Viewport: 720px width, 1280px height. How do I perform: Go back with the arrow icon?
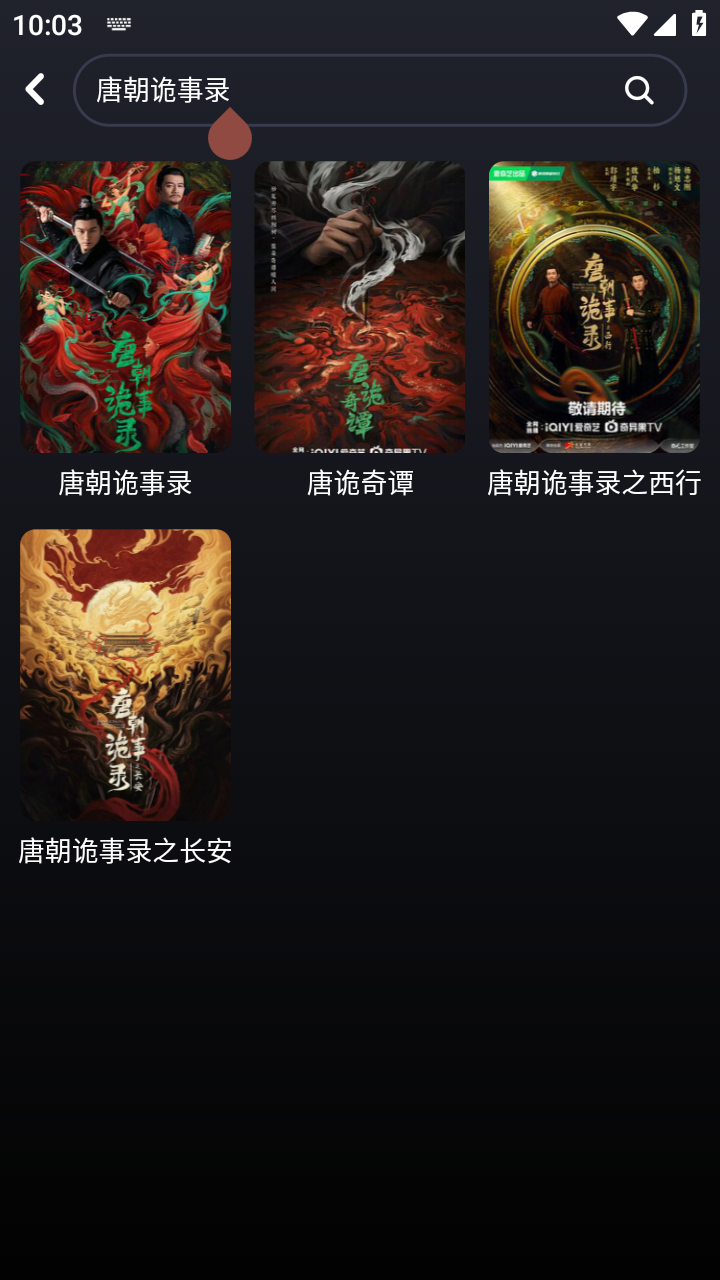click(x=35, y=90)
